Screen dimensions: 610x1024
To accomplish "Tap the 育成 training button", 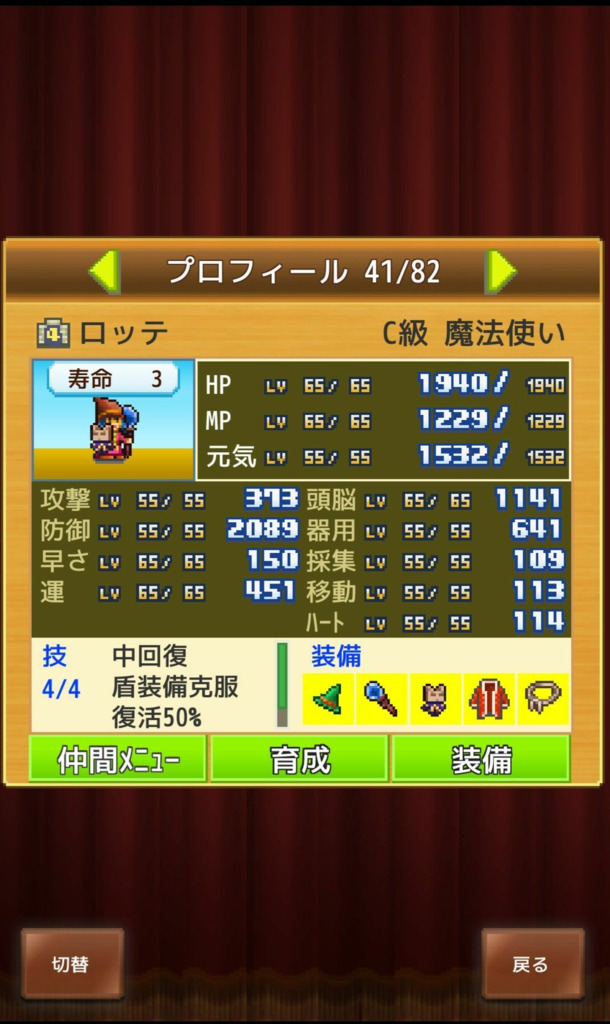I will [300, 759].
